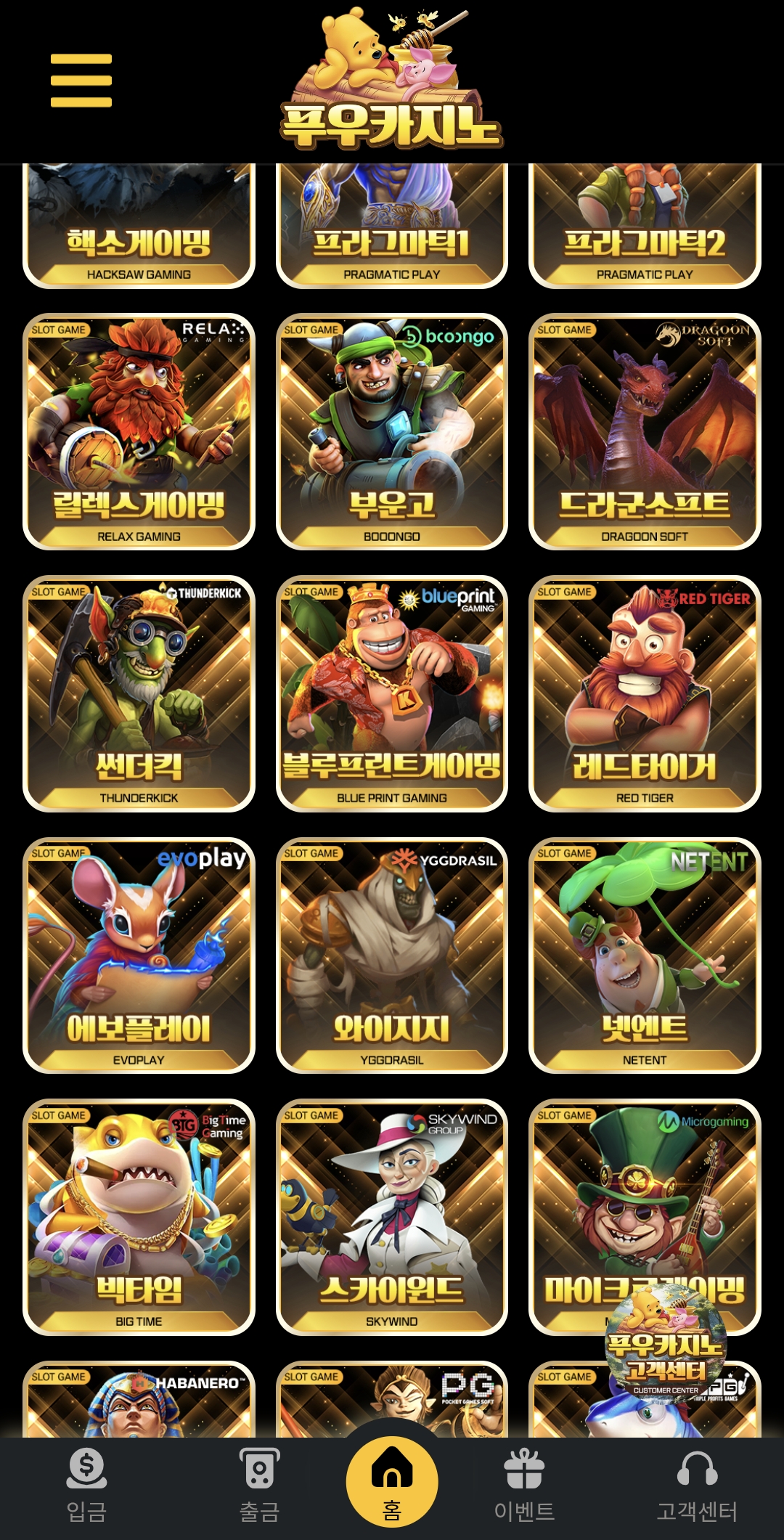This screenshot has height=1540, width=784.
Task: Choose the Thunderkick slot tile
Action: pos(139,693)
